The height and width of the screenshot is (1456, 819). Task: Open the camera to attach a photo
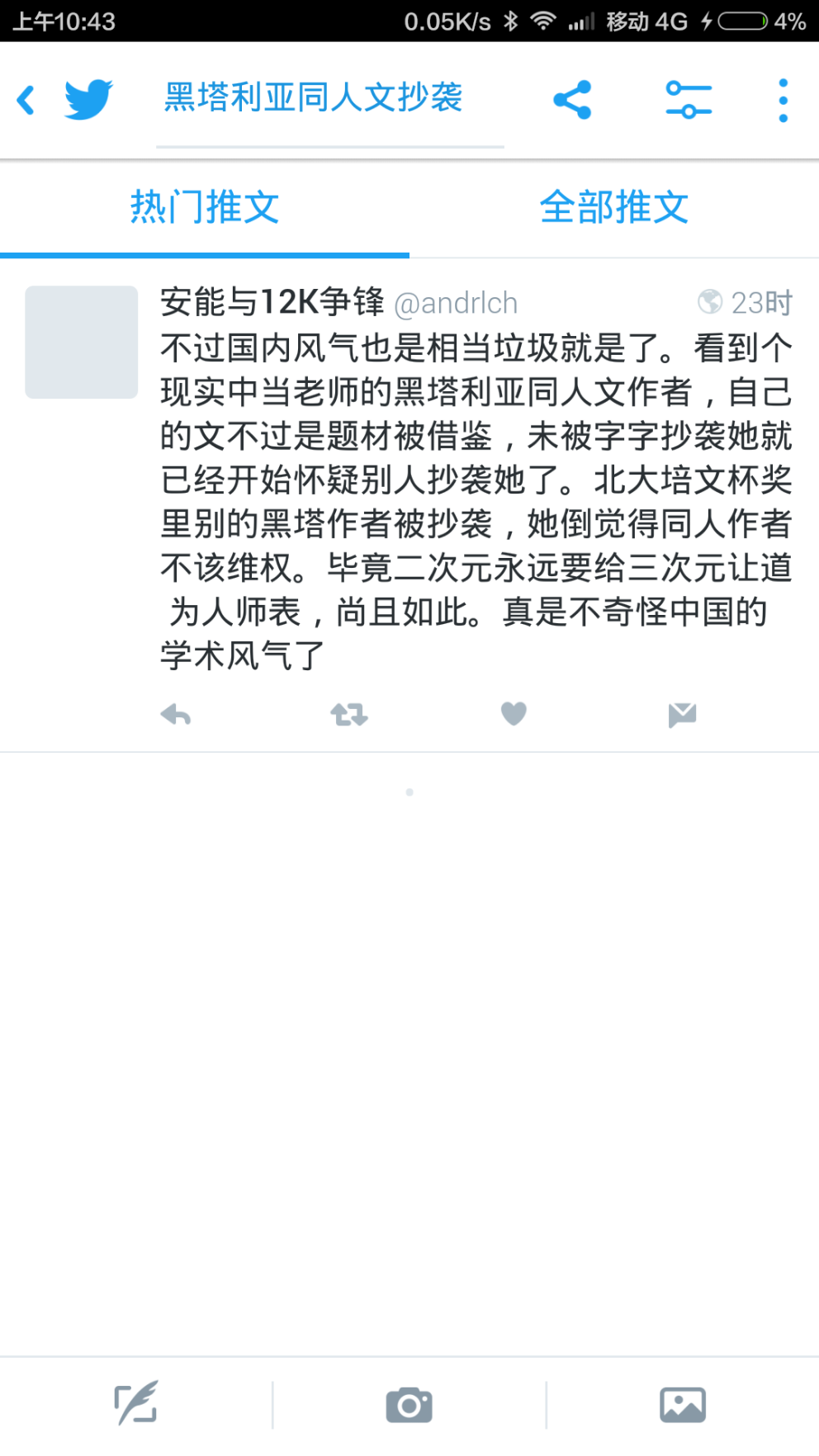[x=409, y=1403]
